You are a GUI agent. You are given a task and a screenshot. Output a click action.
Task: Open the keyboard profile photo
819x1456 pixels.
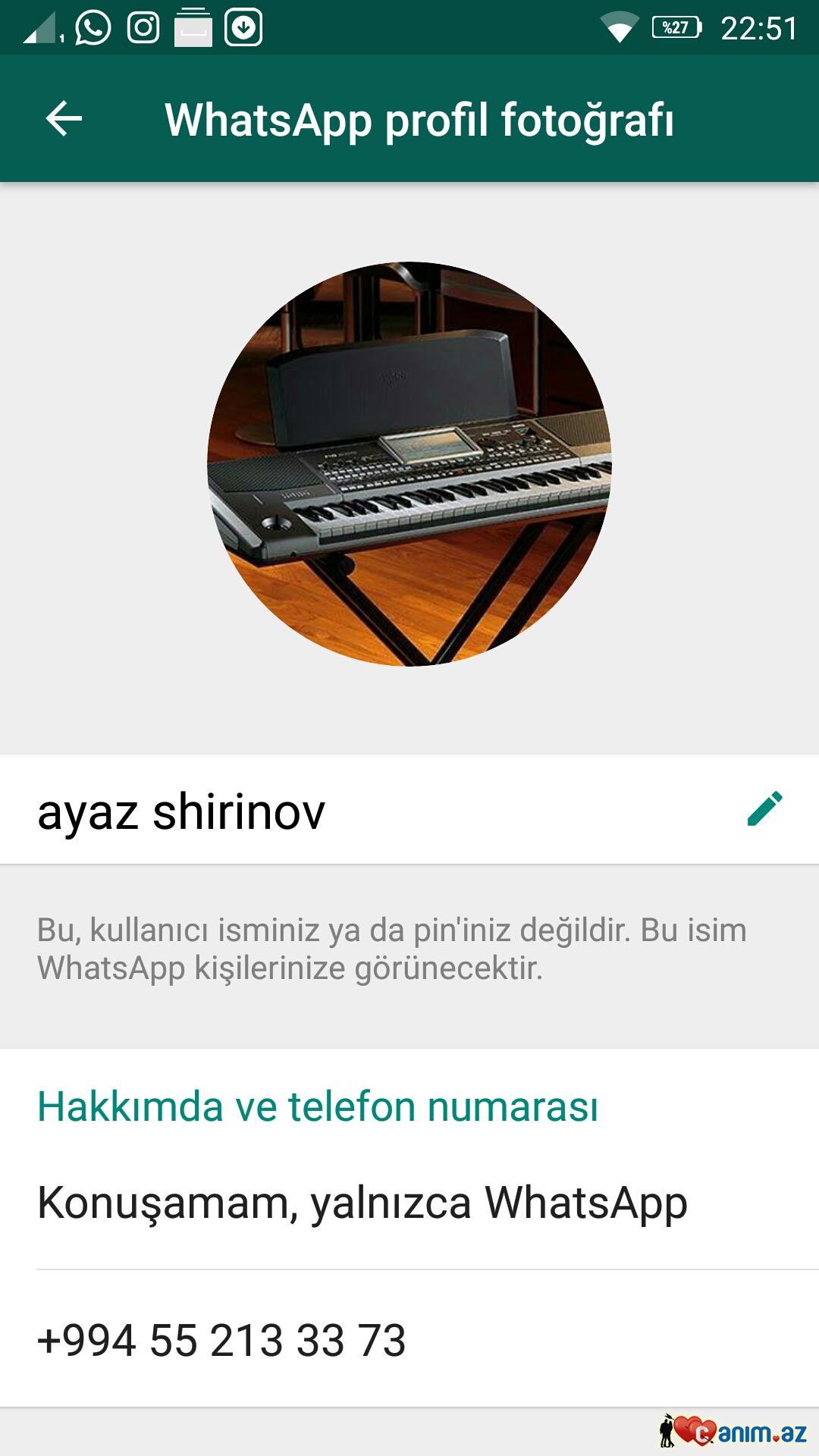click(x=409, y=464)
